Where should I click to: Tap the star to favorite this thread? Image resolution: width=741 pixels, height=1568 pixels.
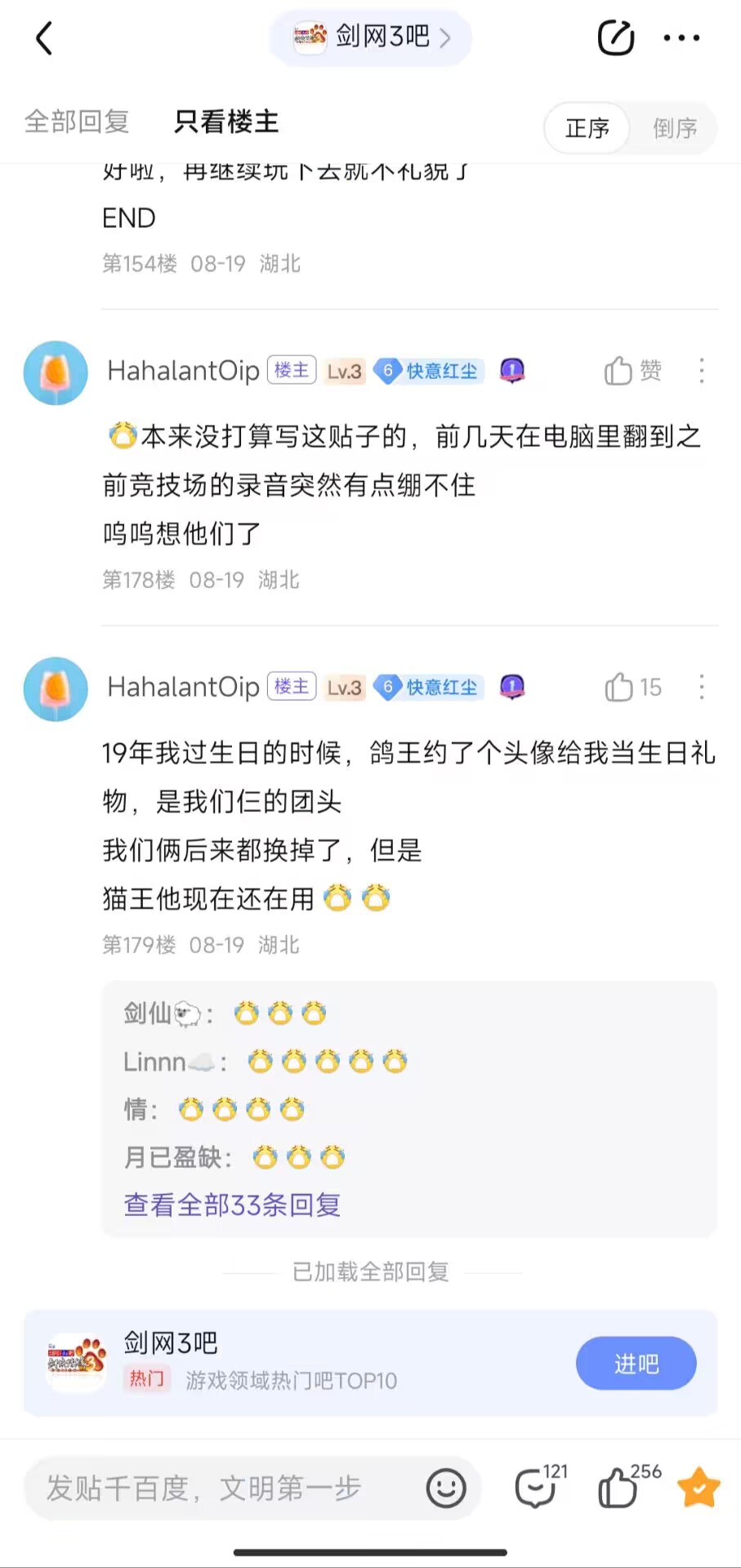point(699,1488)
